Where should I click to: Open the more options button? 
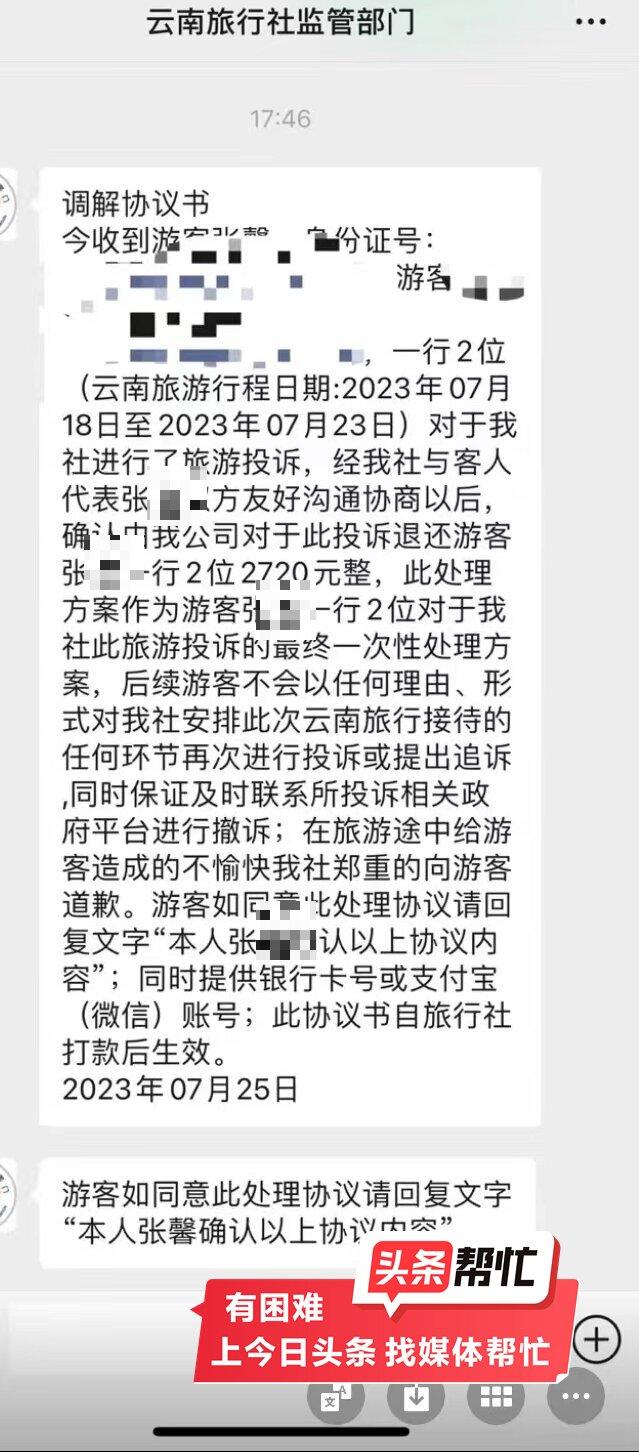pyautogui.click(x=576, y=1397)
